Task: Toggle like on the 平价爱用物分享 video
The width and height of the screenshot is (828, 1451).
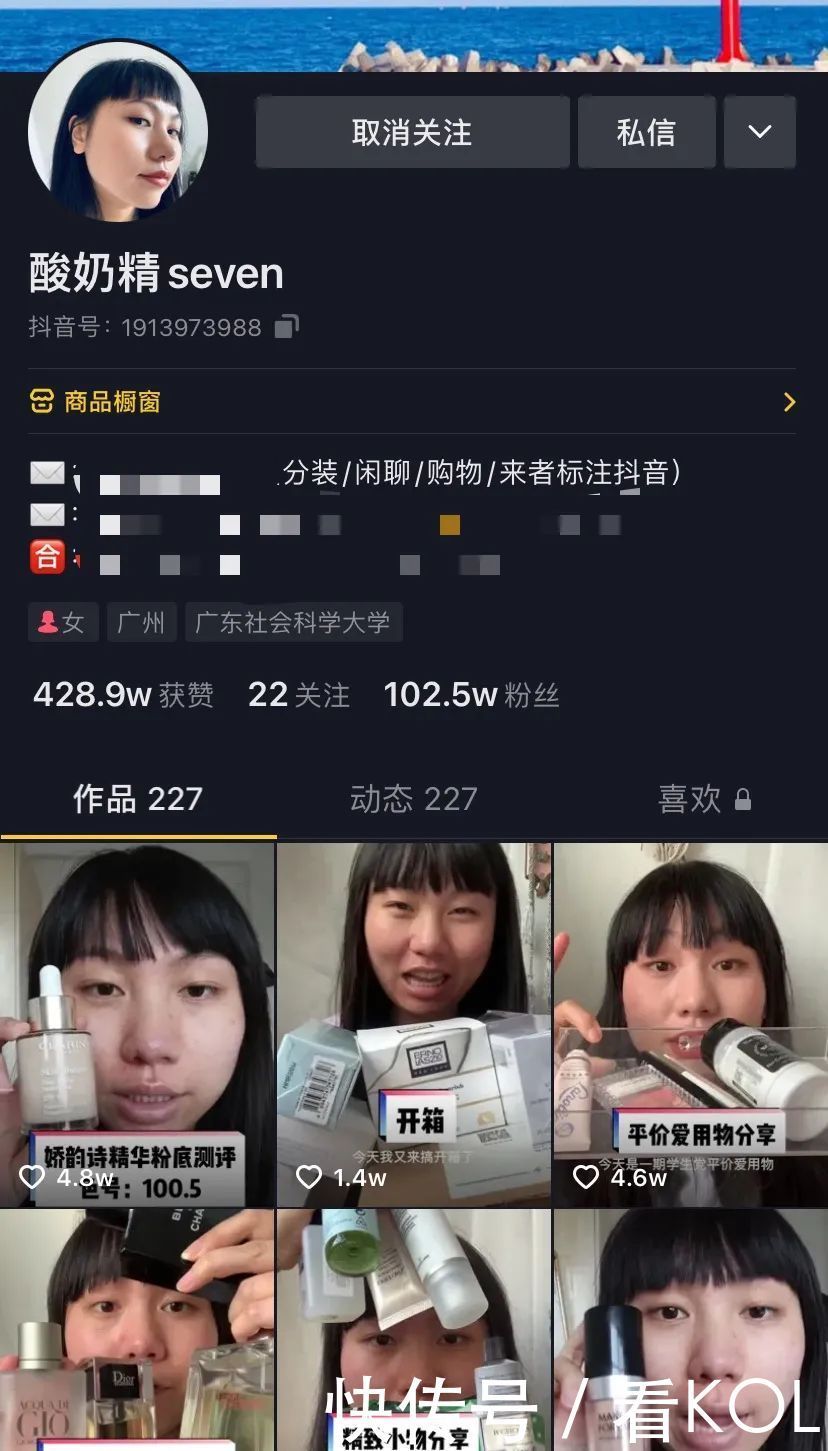Action: pyautogui.click(x=585, y=1178)
